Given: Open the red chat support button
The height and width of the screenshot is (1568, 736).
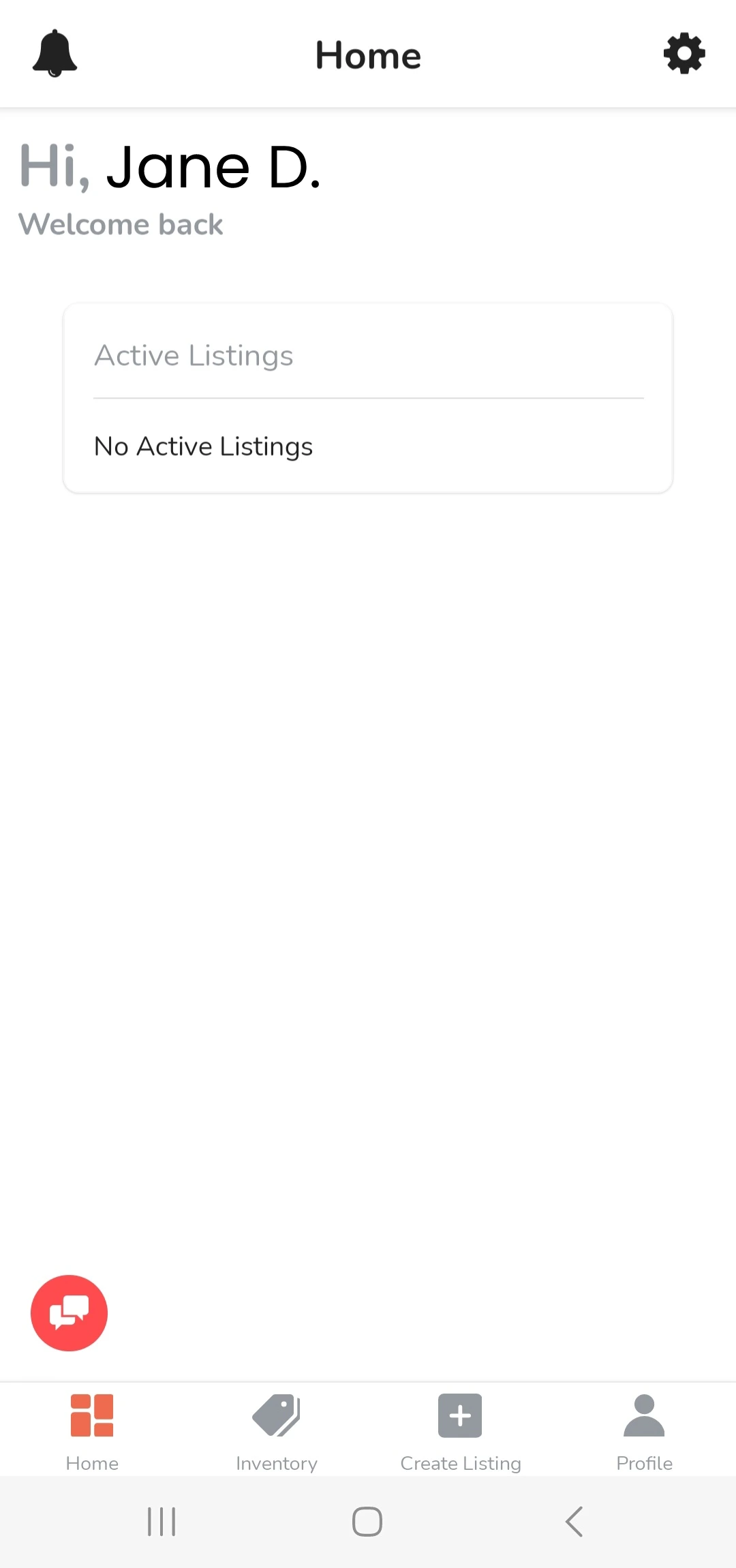Looking at the screenshot, I should (x=70, y=1312).
